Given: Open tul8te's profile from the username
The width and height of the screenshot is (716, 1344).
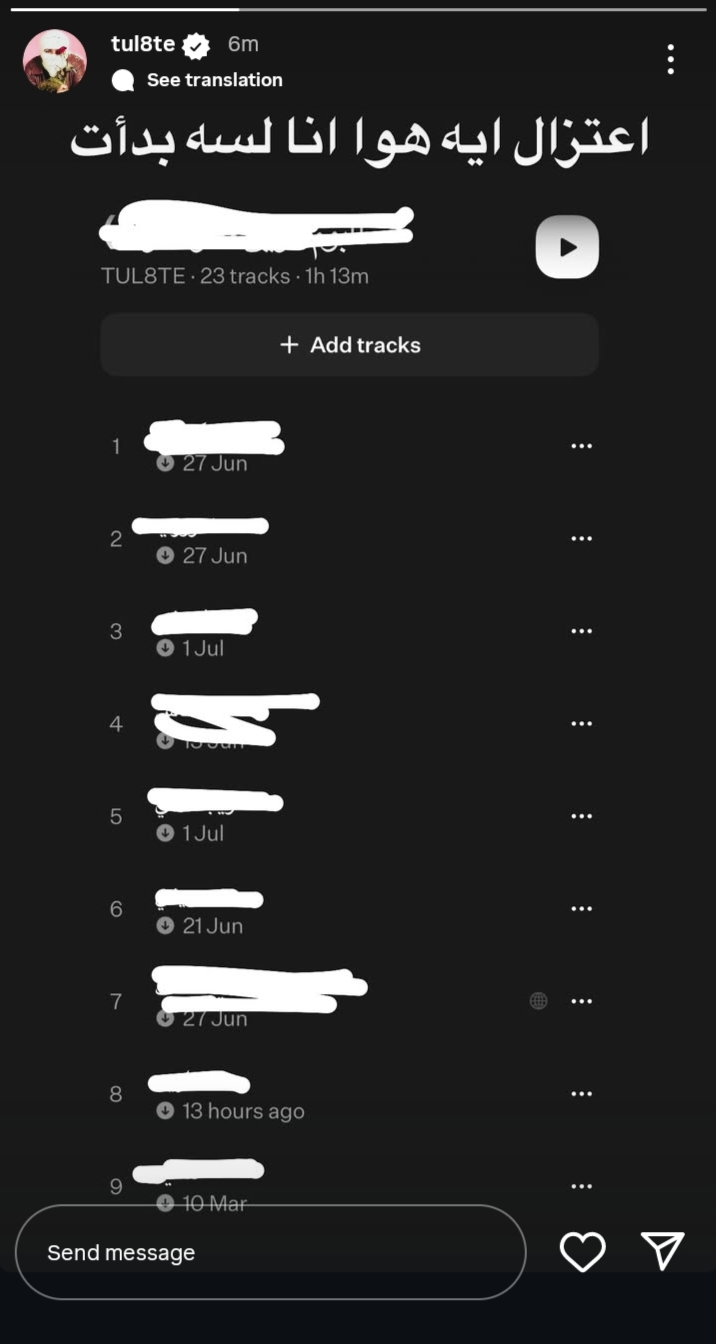Looking at the screenshot, I should pos(143,44).
